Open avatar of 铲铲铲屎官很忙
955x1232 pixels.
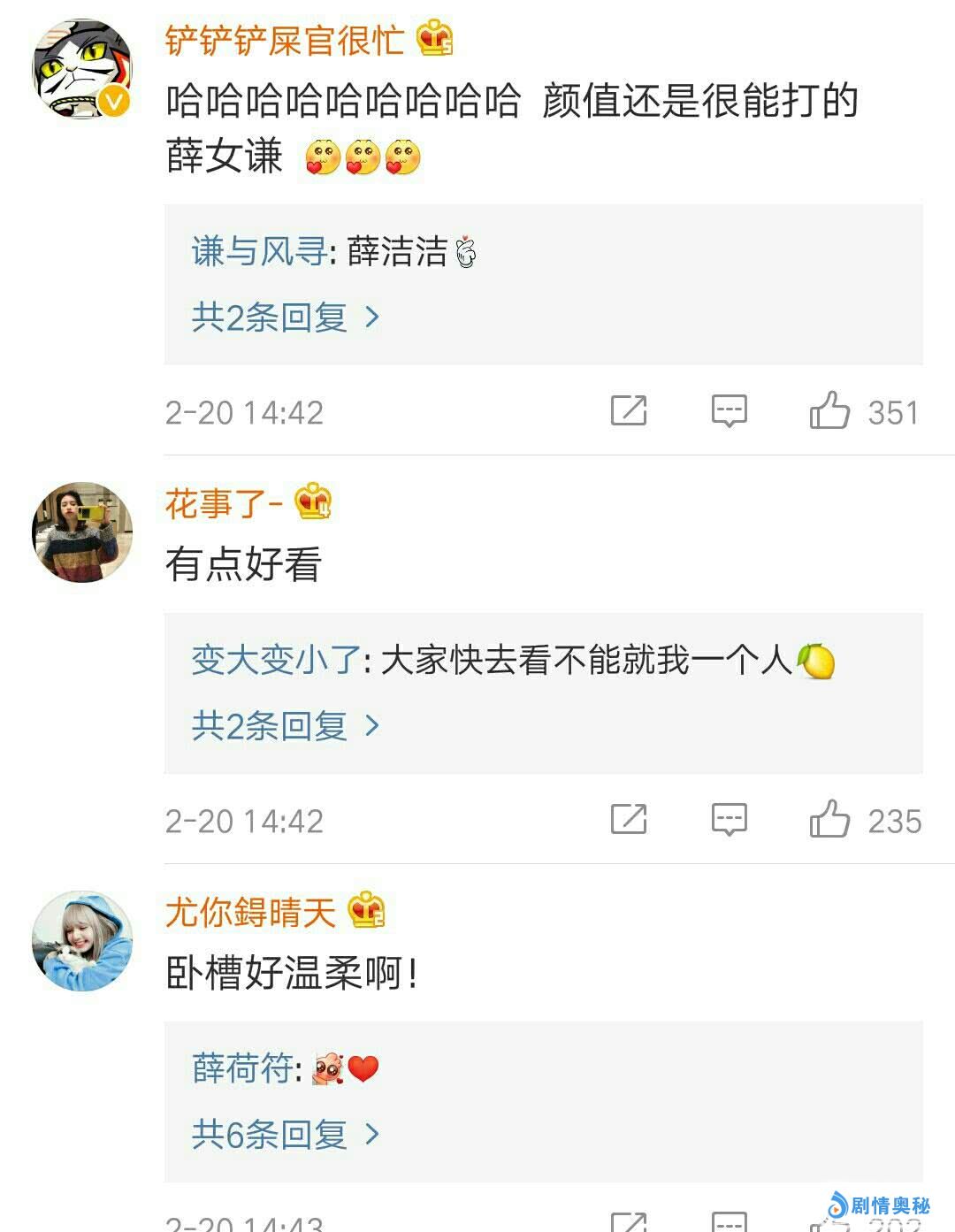click(82, 69)
